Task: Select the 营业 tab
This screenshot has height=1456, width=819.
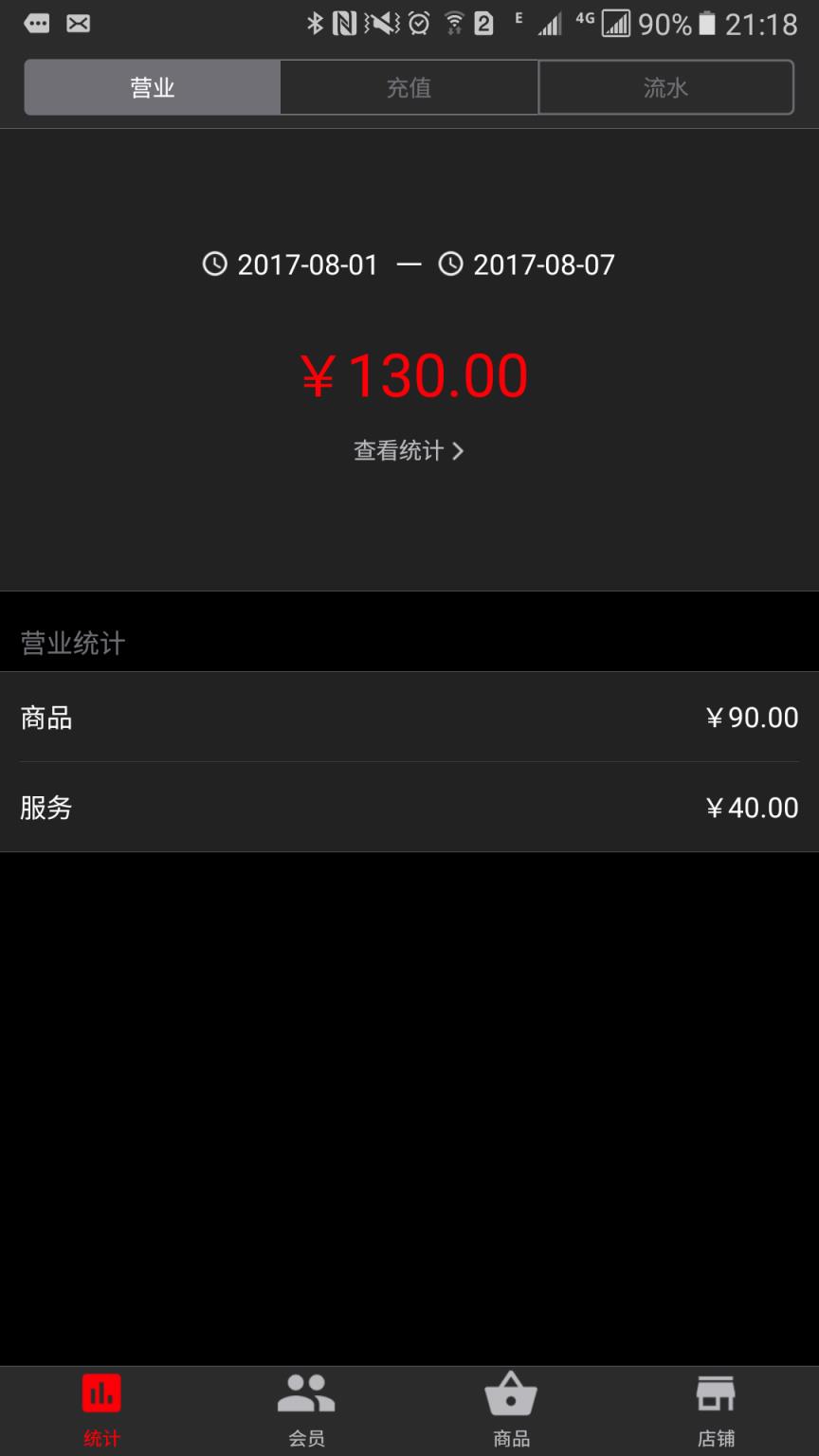Action: (x=152, y=87)
